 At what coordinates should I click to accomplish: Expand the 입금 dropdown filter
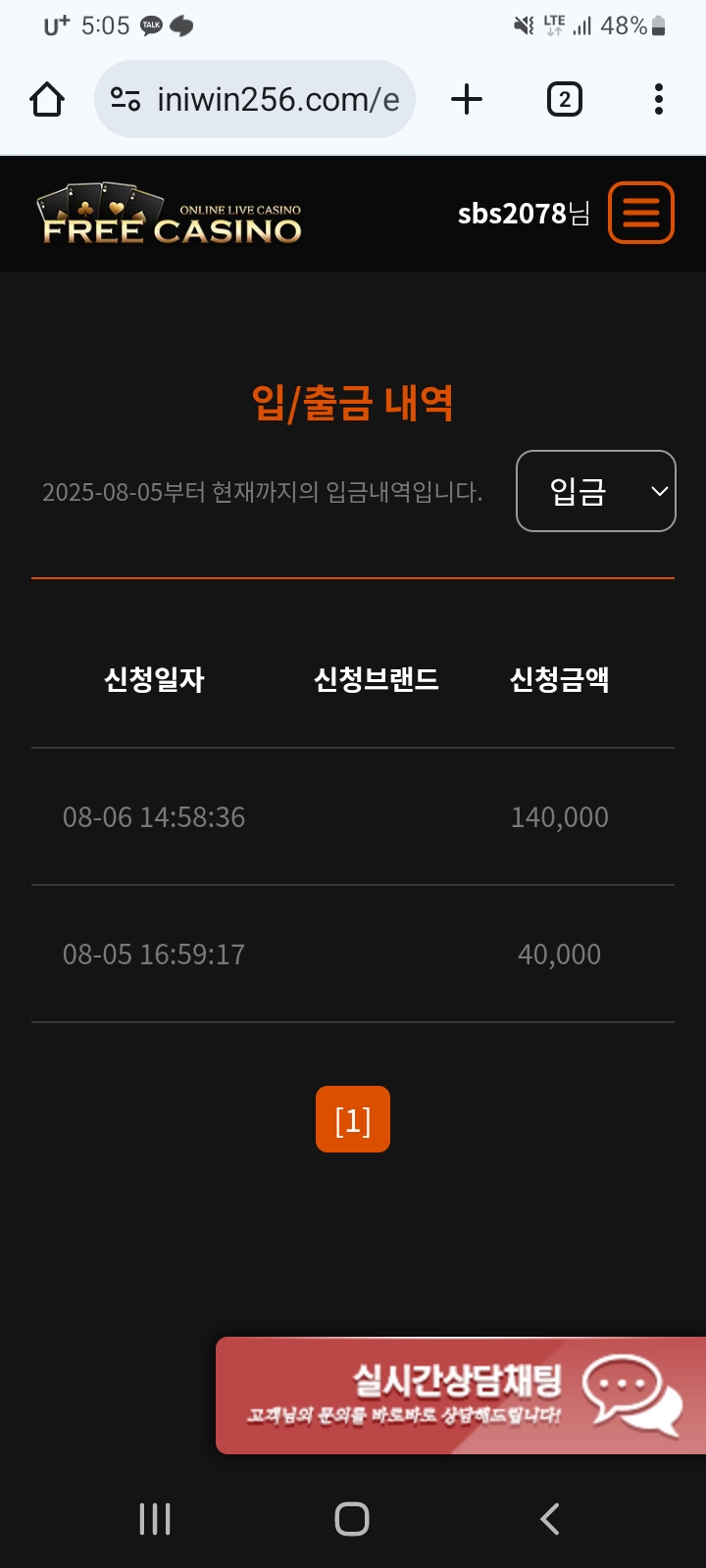click(x=595, y=491)
